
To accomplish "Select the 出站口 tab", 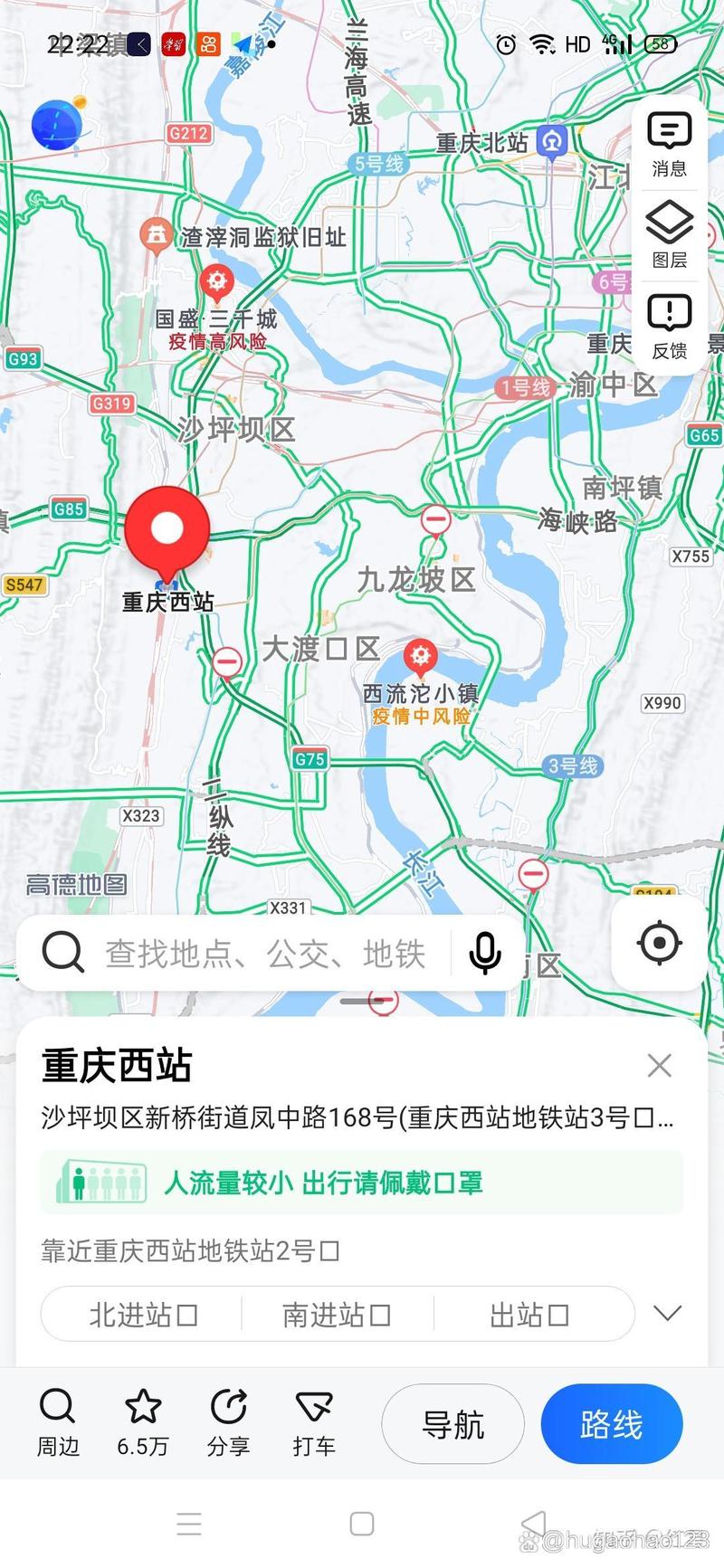I will (529, 1314).
